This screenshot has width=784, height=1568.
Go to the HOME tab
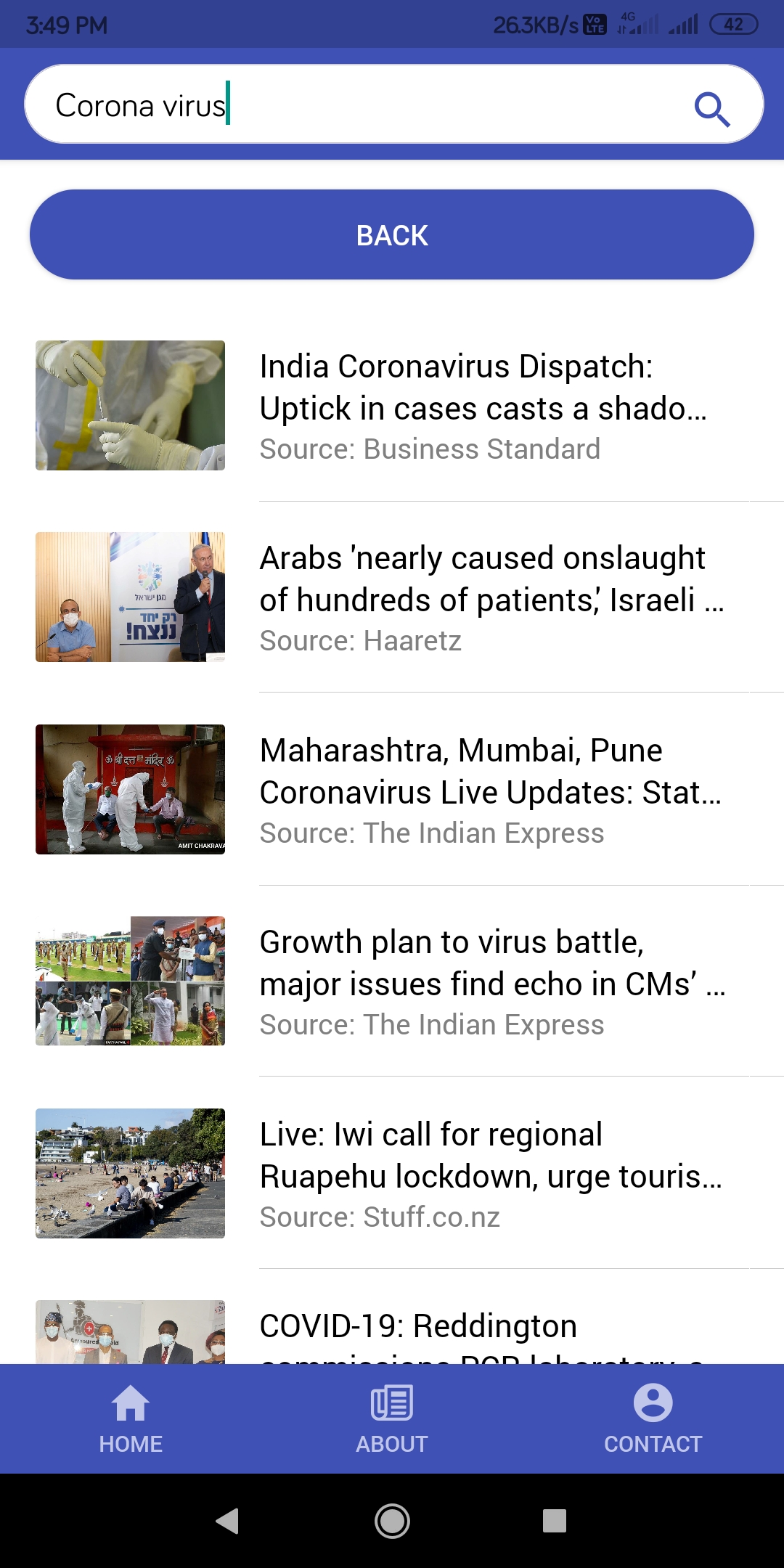click(131, 1419)
